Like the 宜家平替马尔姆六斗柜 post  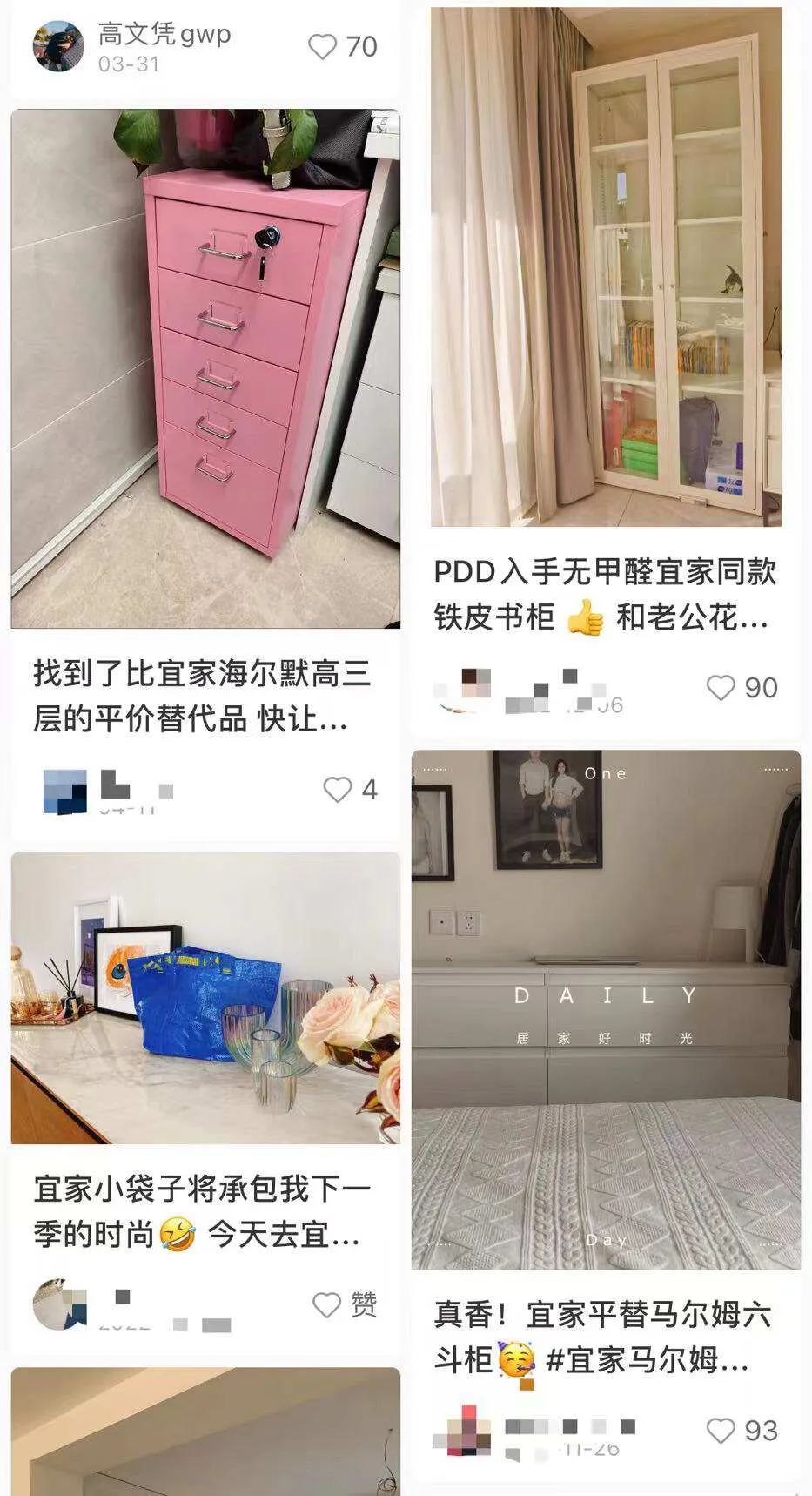click(x=721, y=1431)
